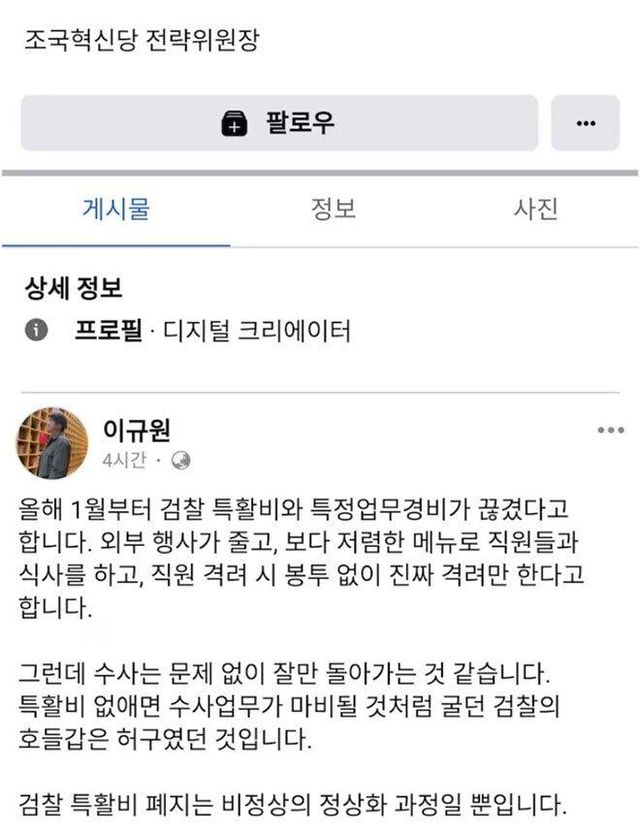Image resolution: width=640 pixels, height=836 pixels.
Task: Tap the 팔로우 follow button
Action: [x=279, y=123]
